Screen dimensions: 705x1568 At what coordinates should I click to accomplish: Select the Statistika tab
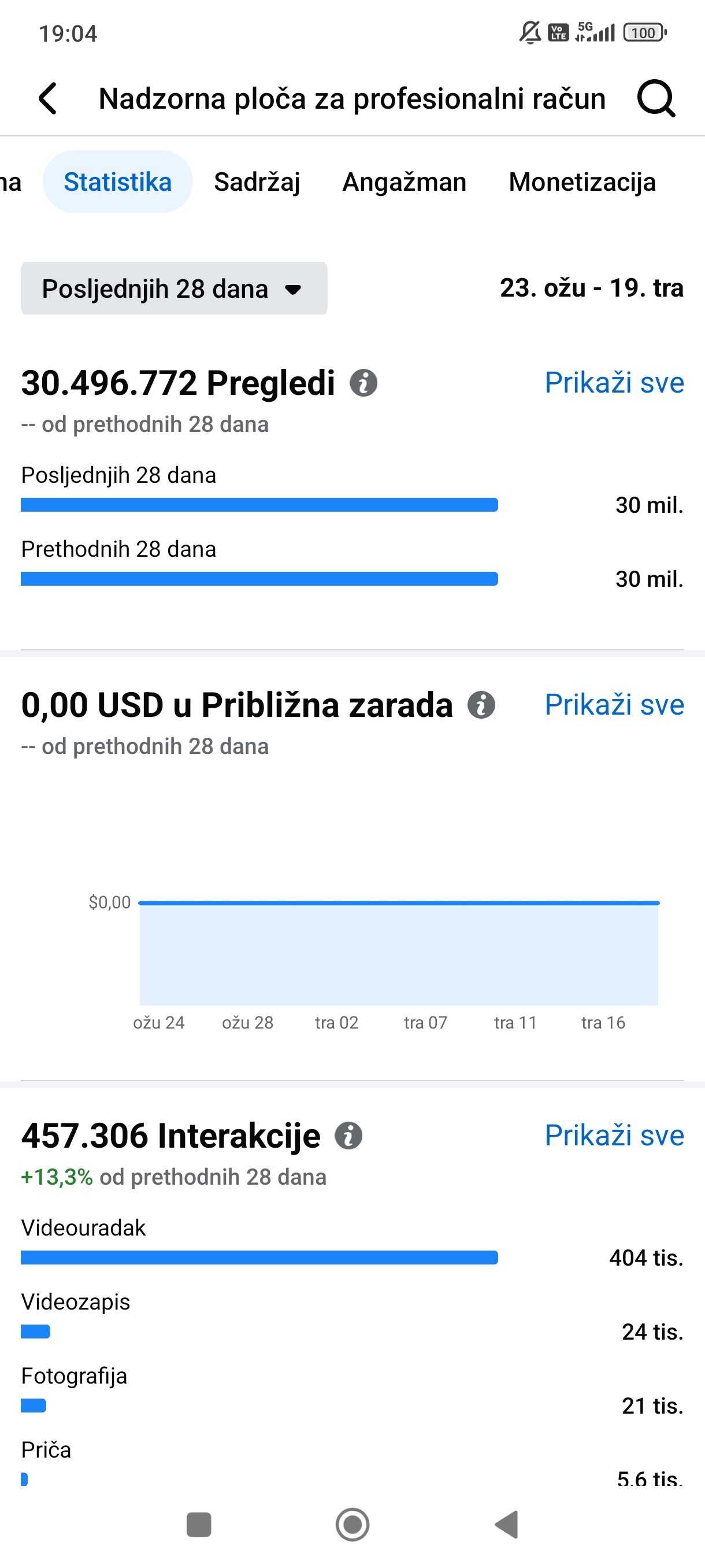117,182
